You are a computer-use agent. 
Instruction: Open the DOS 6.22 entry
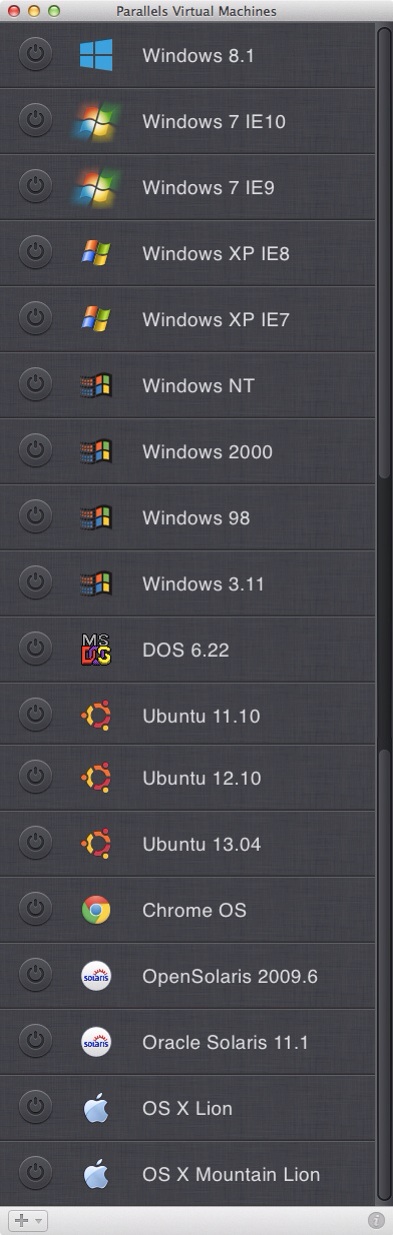188,649
